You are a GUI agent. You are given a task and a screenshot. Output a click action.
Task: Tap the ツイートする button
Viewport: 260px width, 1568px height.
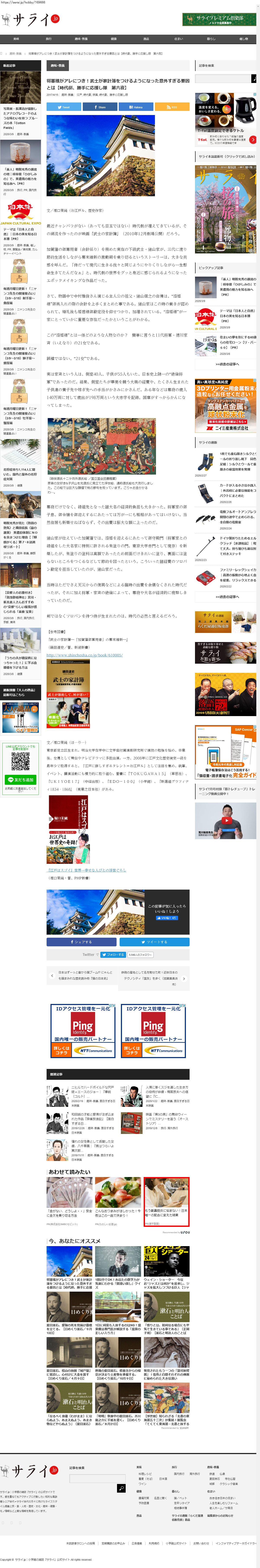(x=154, y=941)
